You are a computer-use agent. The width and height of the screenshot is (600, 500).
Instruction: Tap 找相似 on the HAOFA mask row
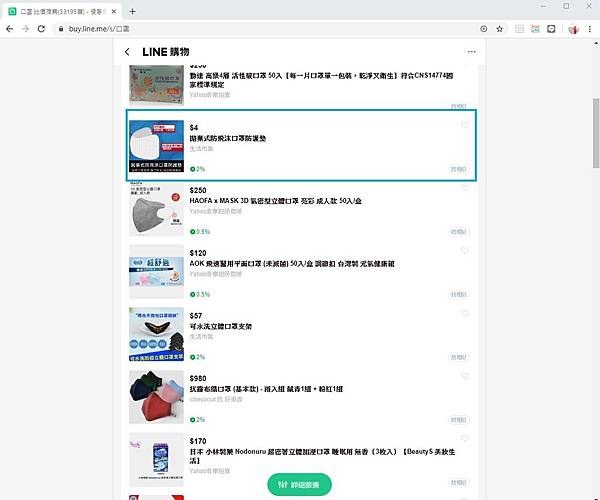(458, 231)
